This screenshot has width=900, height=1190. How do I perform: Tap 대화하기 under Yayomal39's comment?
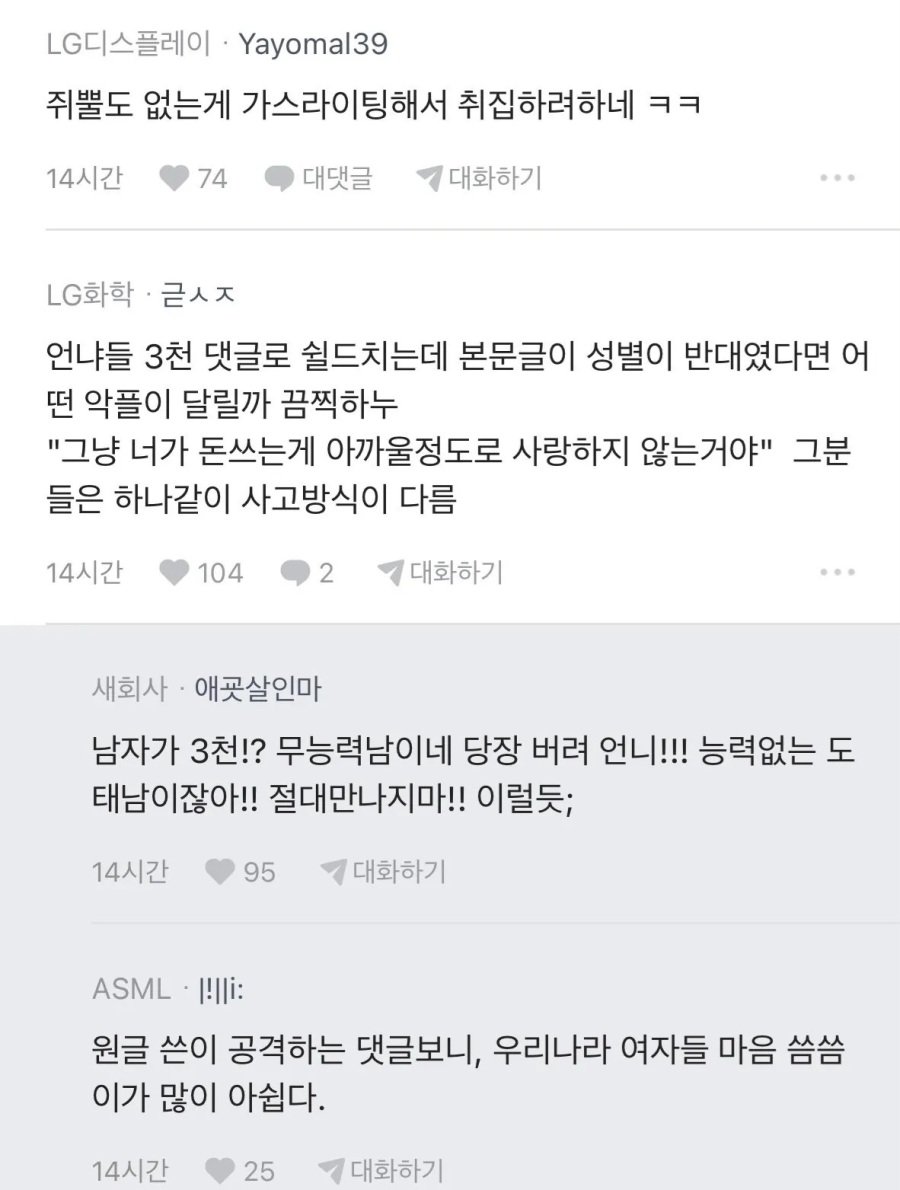478,178
